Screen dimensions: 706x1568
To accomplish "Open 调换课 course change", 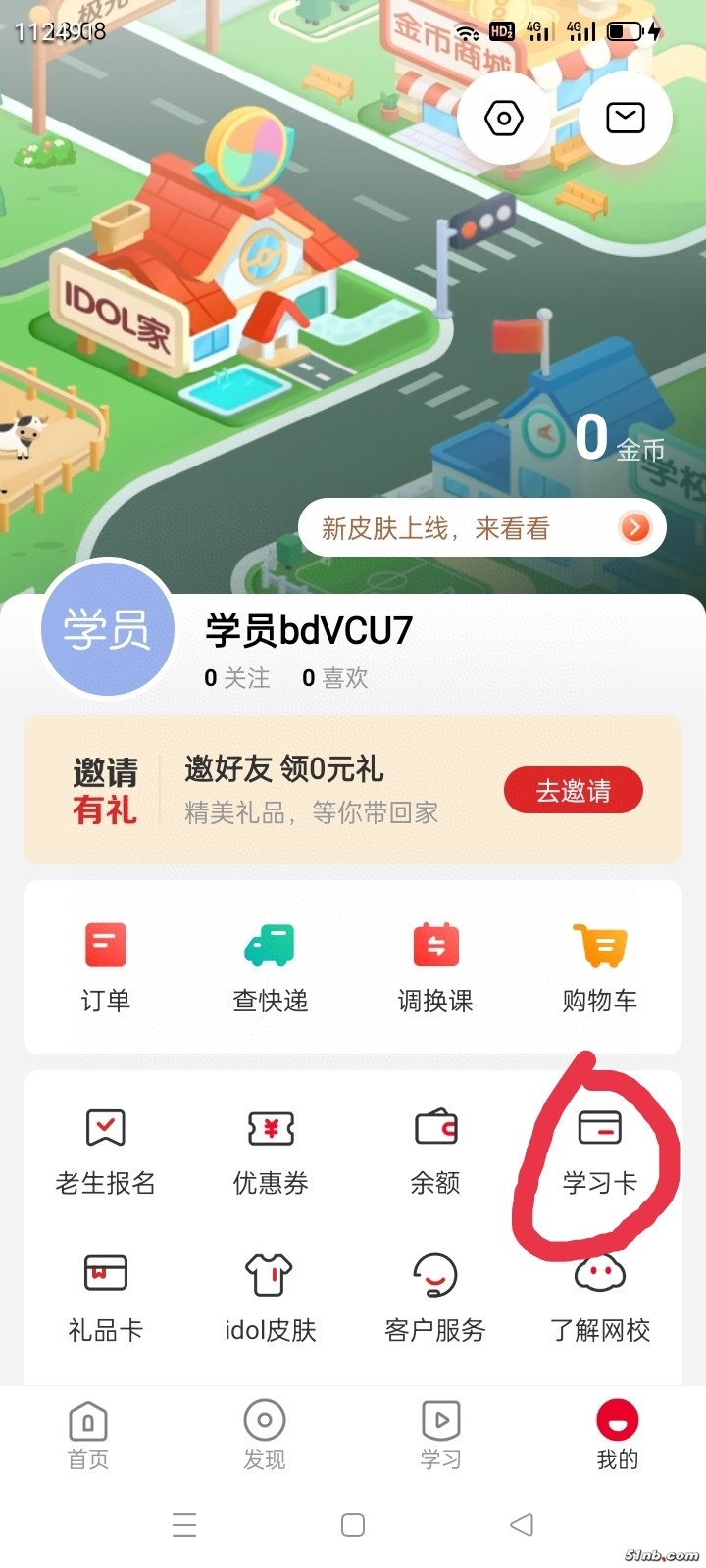I will coord(435,966).
